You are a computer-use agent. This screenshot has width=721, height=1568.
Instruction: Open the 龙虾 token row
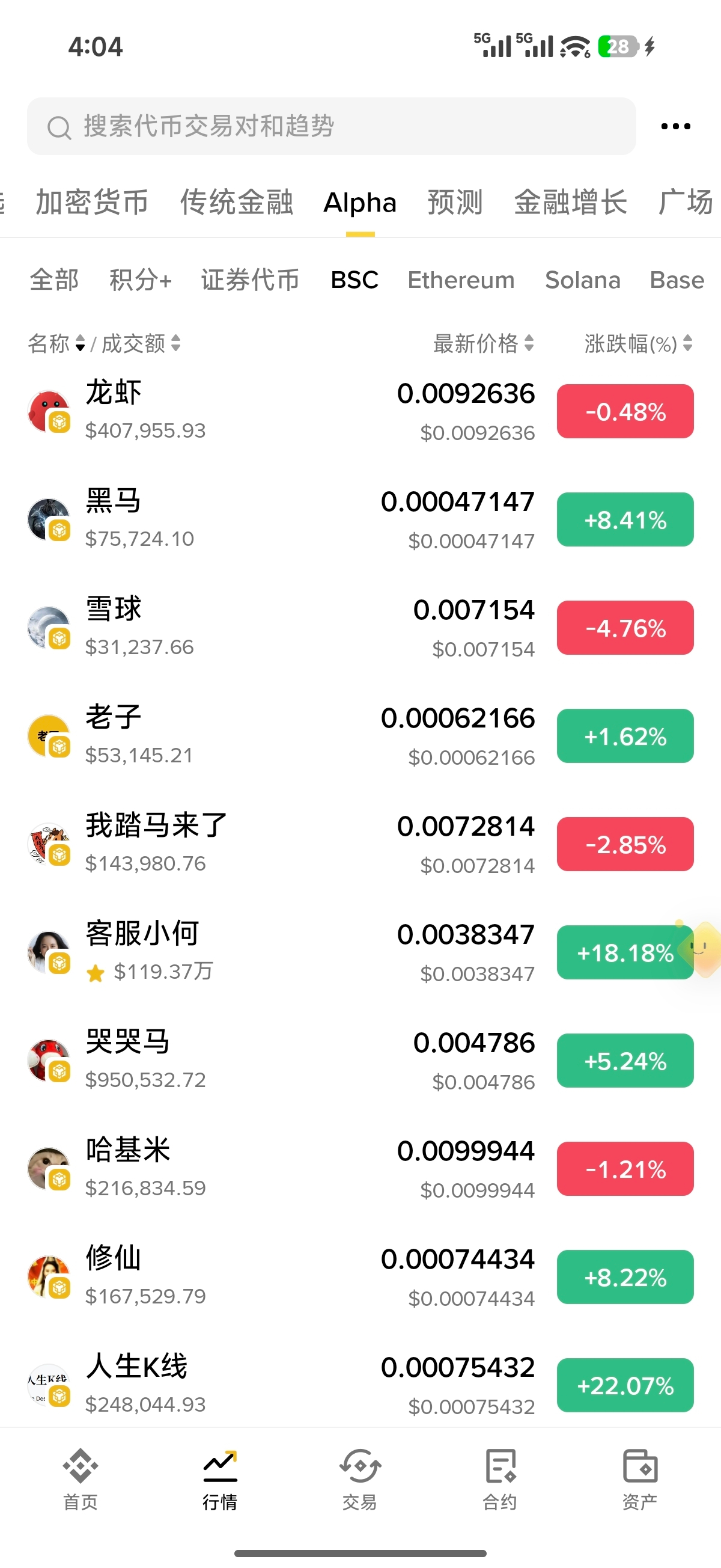click(360, 411)
